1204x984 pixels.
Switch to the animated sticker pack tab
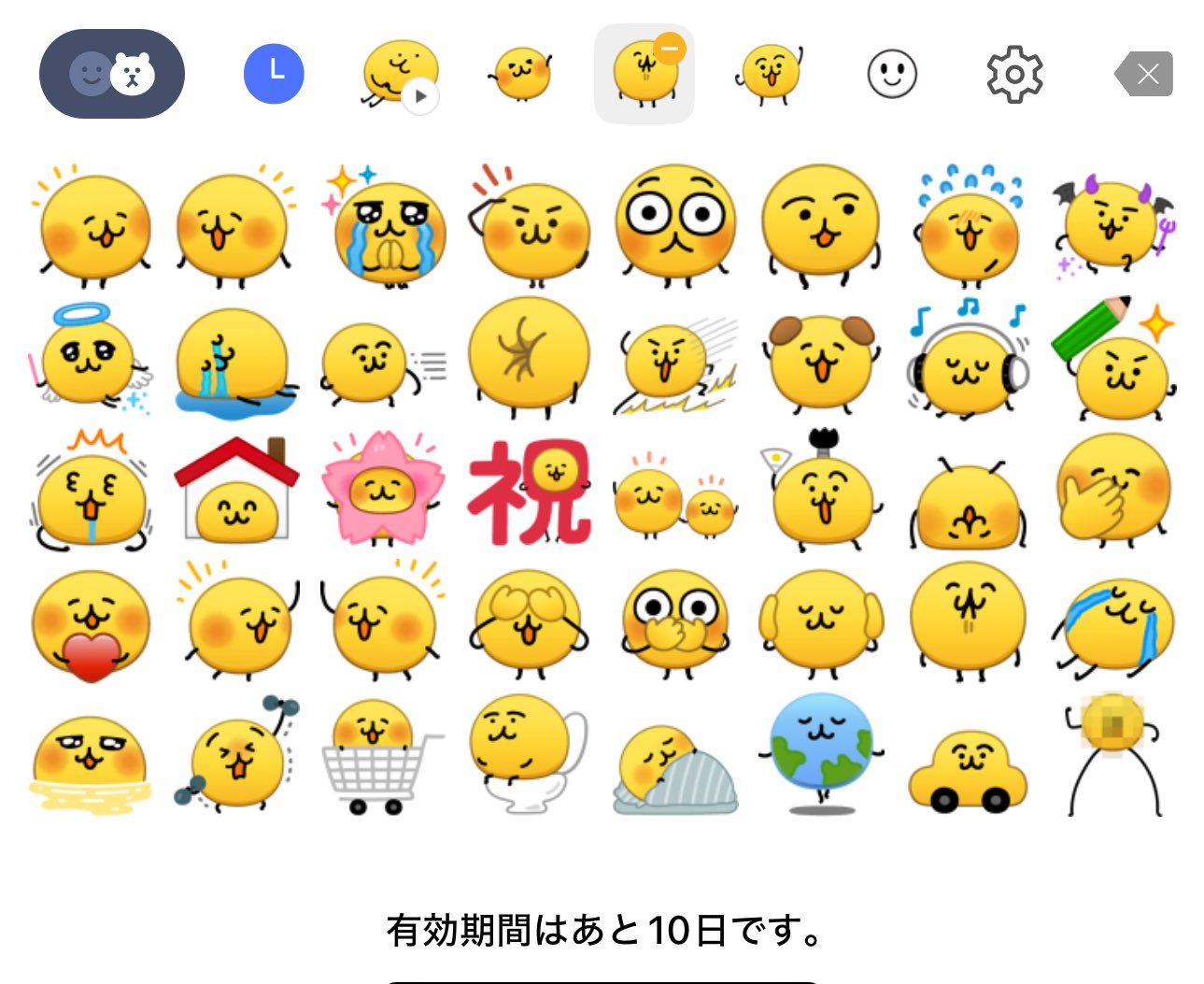click(400, 73)
